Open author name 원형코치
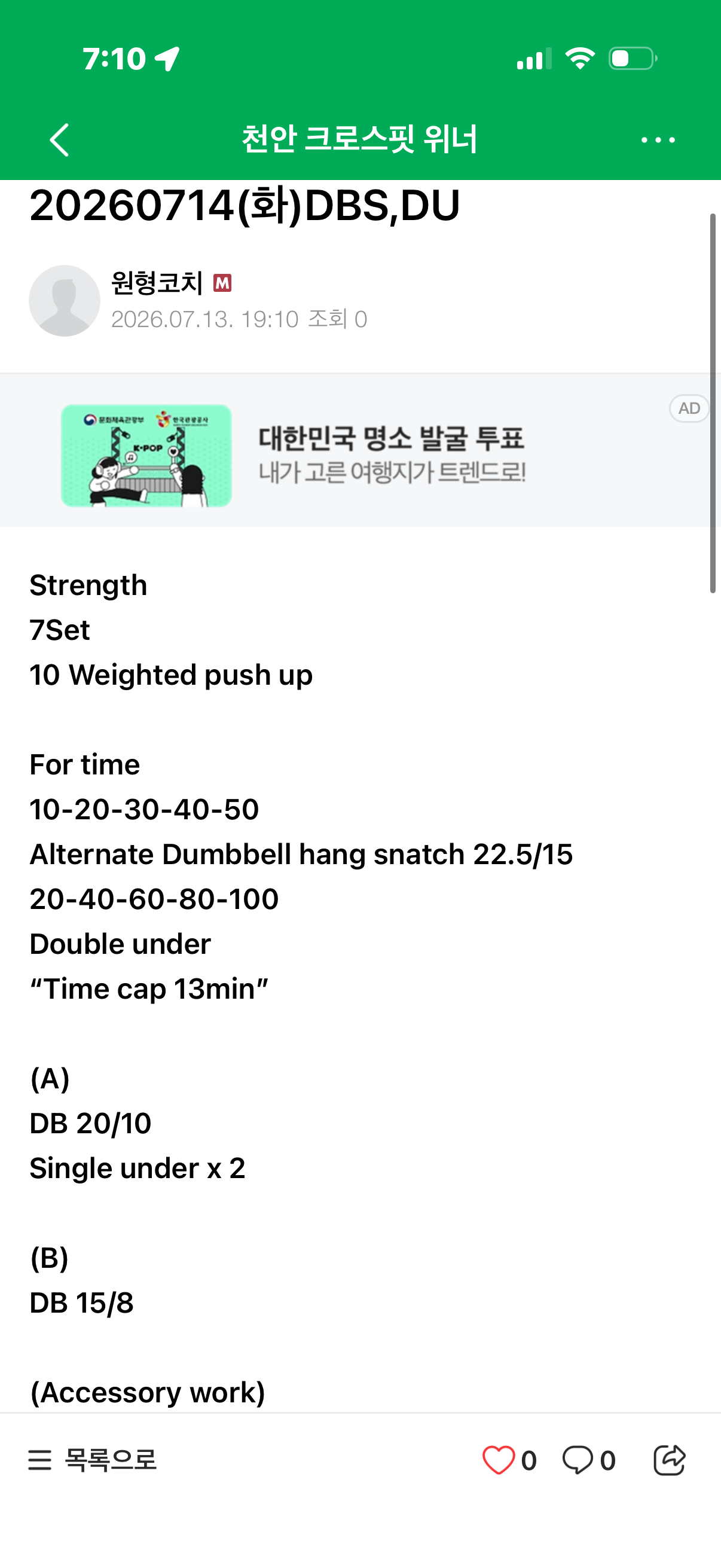 (157, 283)
